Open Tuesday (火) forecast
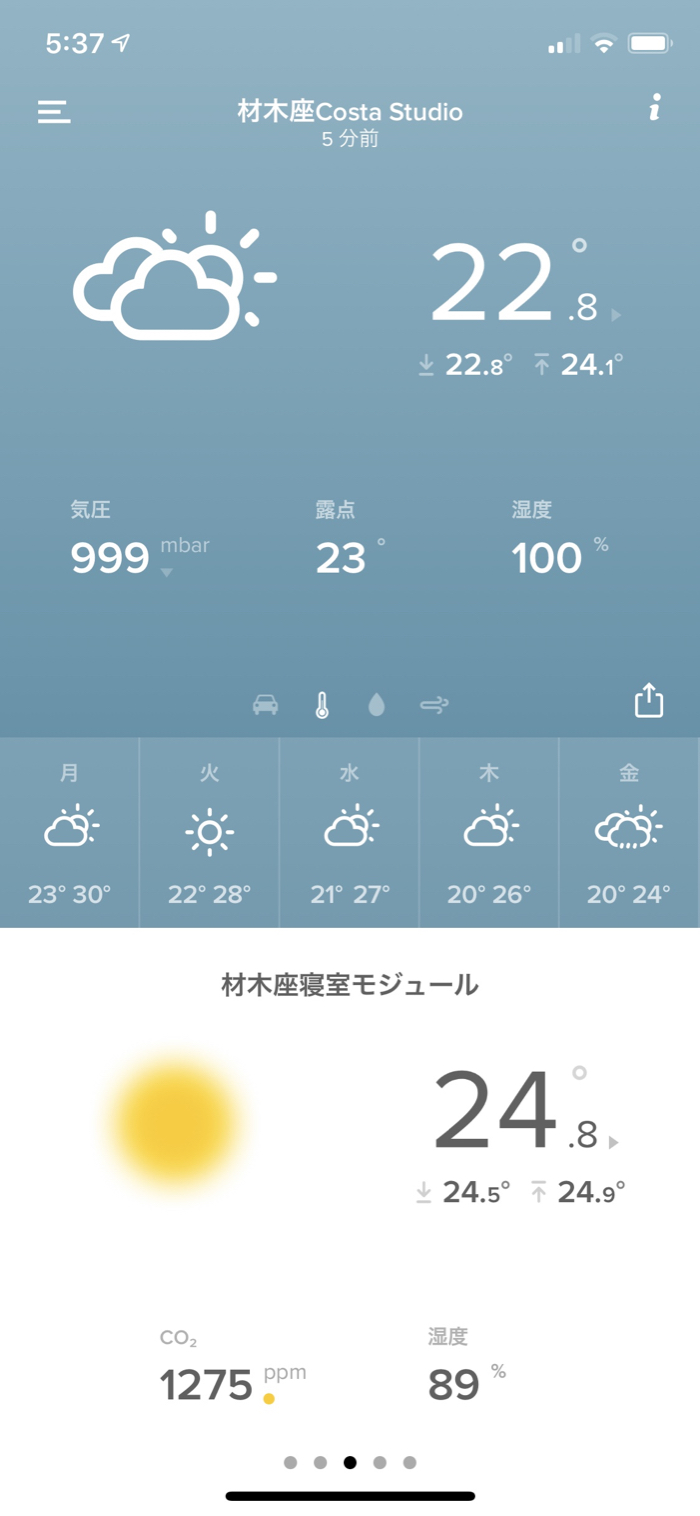Image resolution: width=700 pixels, height=1516 pixels. 209,832
